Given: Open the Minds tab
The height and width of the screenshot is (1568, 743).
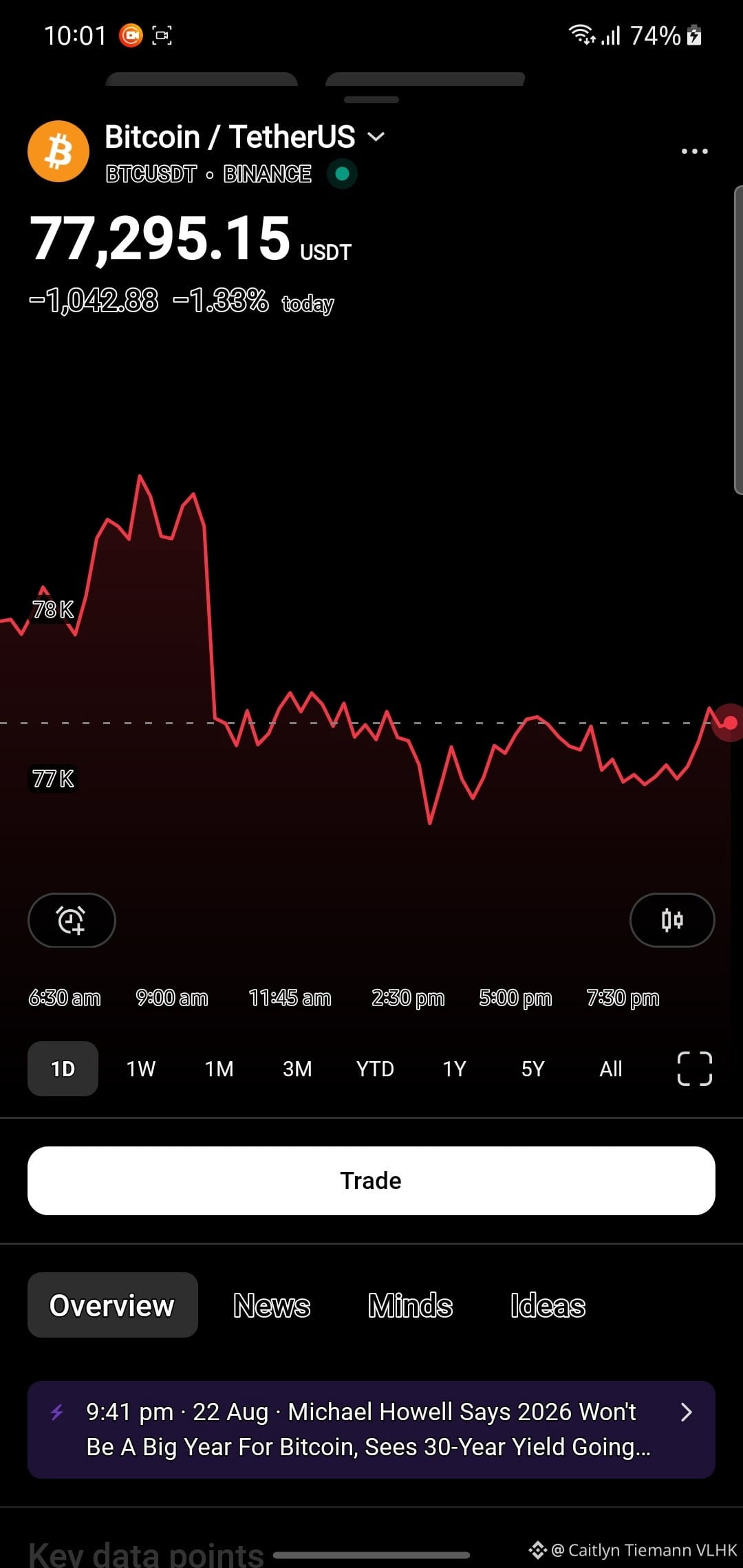Looking at the screenshot, I should (411, 1305).
